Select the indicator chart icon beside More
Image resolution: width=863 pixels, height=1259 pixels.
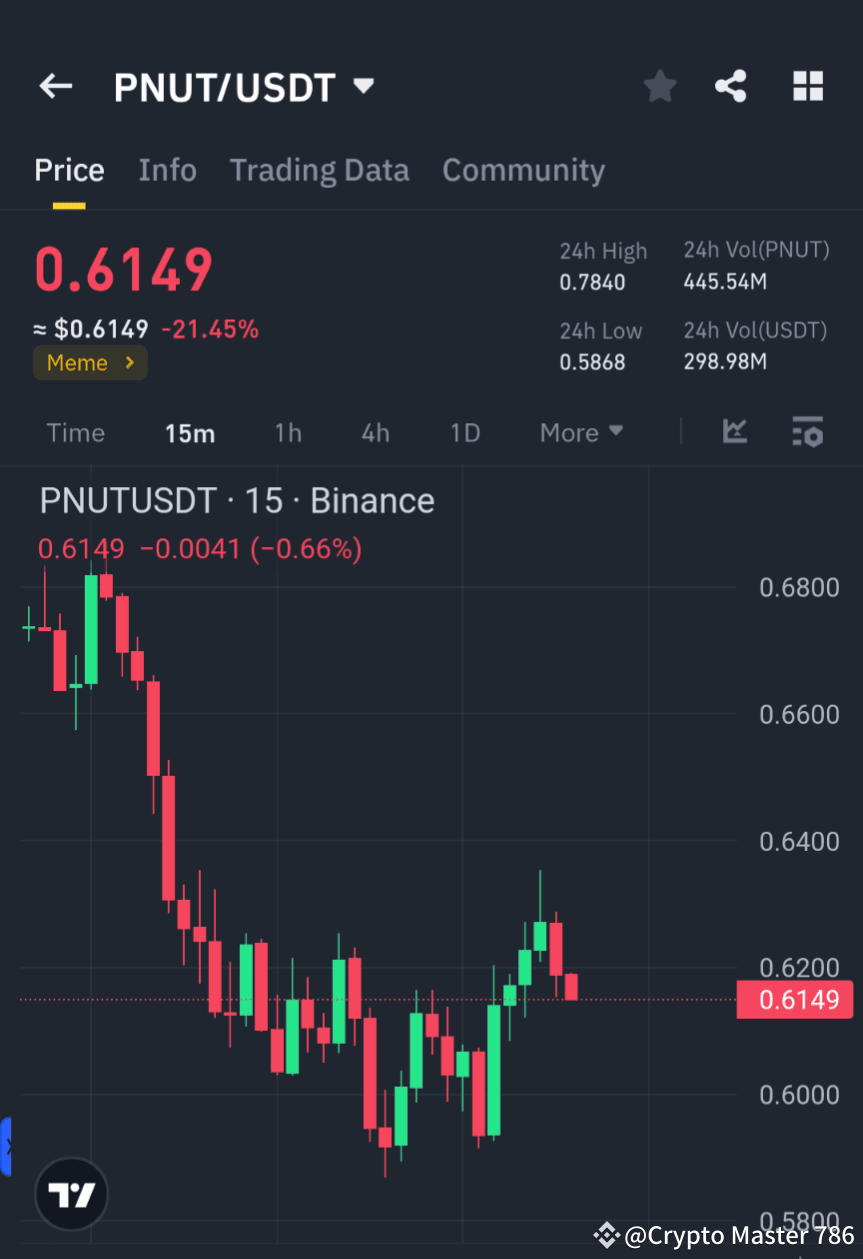coord(735,432)
